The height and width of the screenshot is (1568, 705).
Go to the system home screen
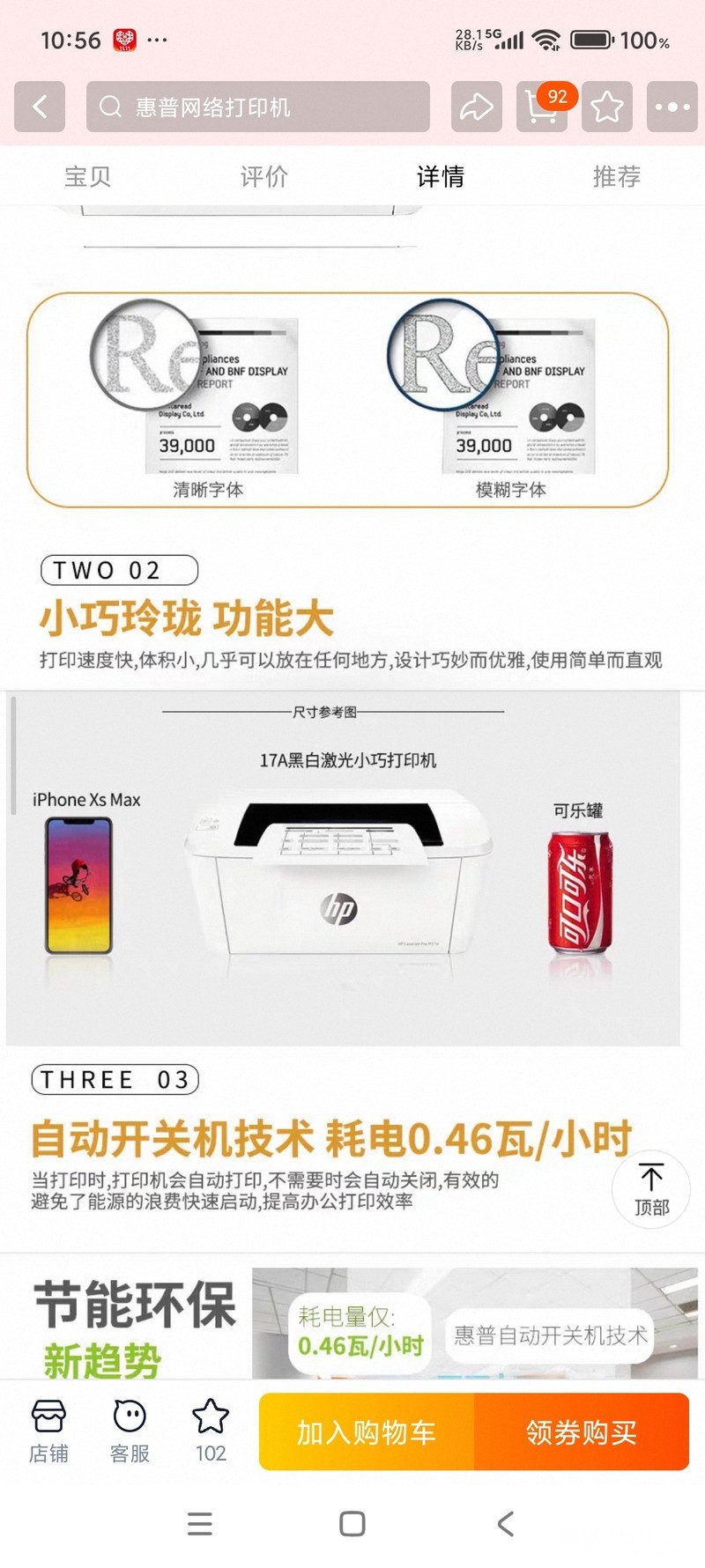click(352, 1524)
